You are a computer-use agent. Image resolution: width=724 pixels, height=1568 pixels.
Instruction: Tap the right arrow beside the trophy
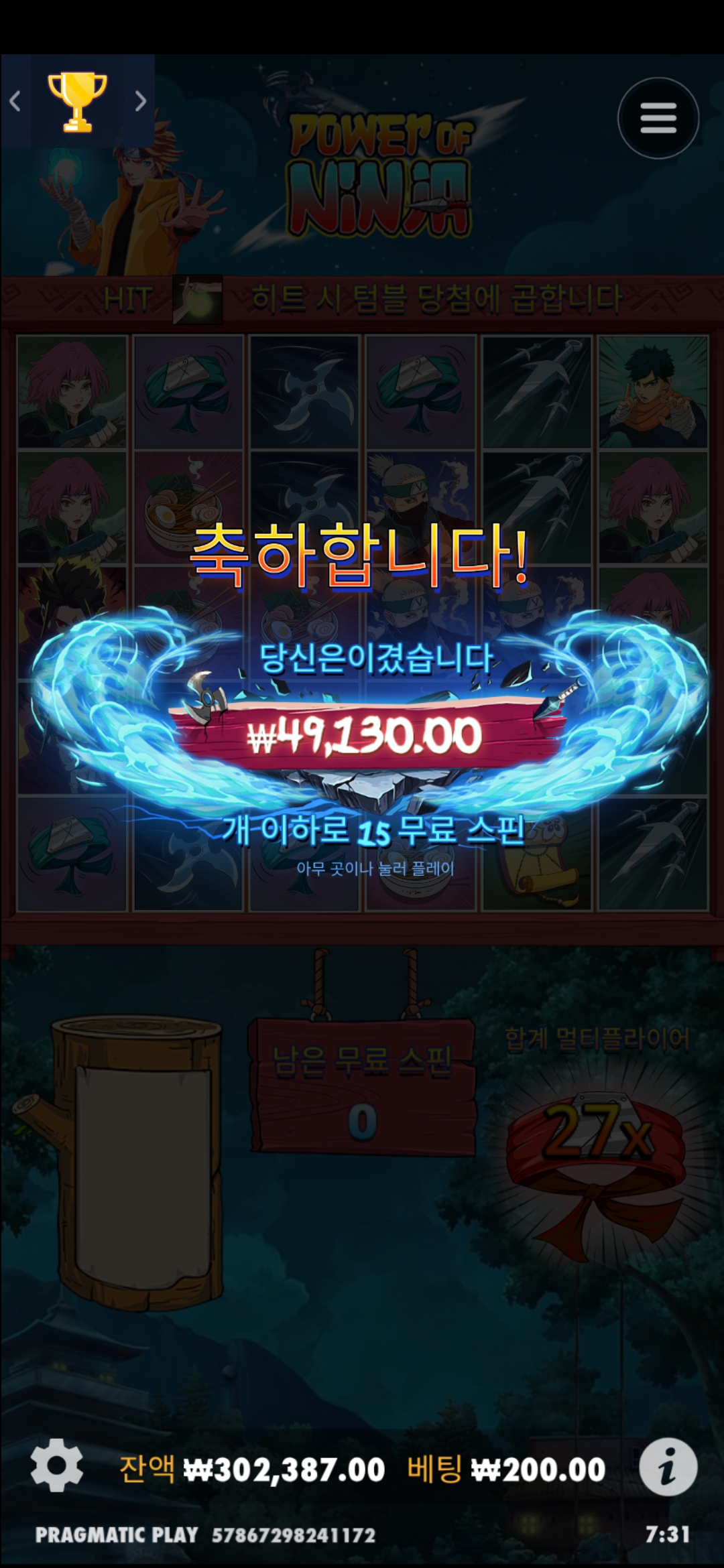[x=140, y=101]
